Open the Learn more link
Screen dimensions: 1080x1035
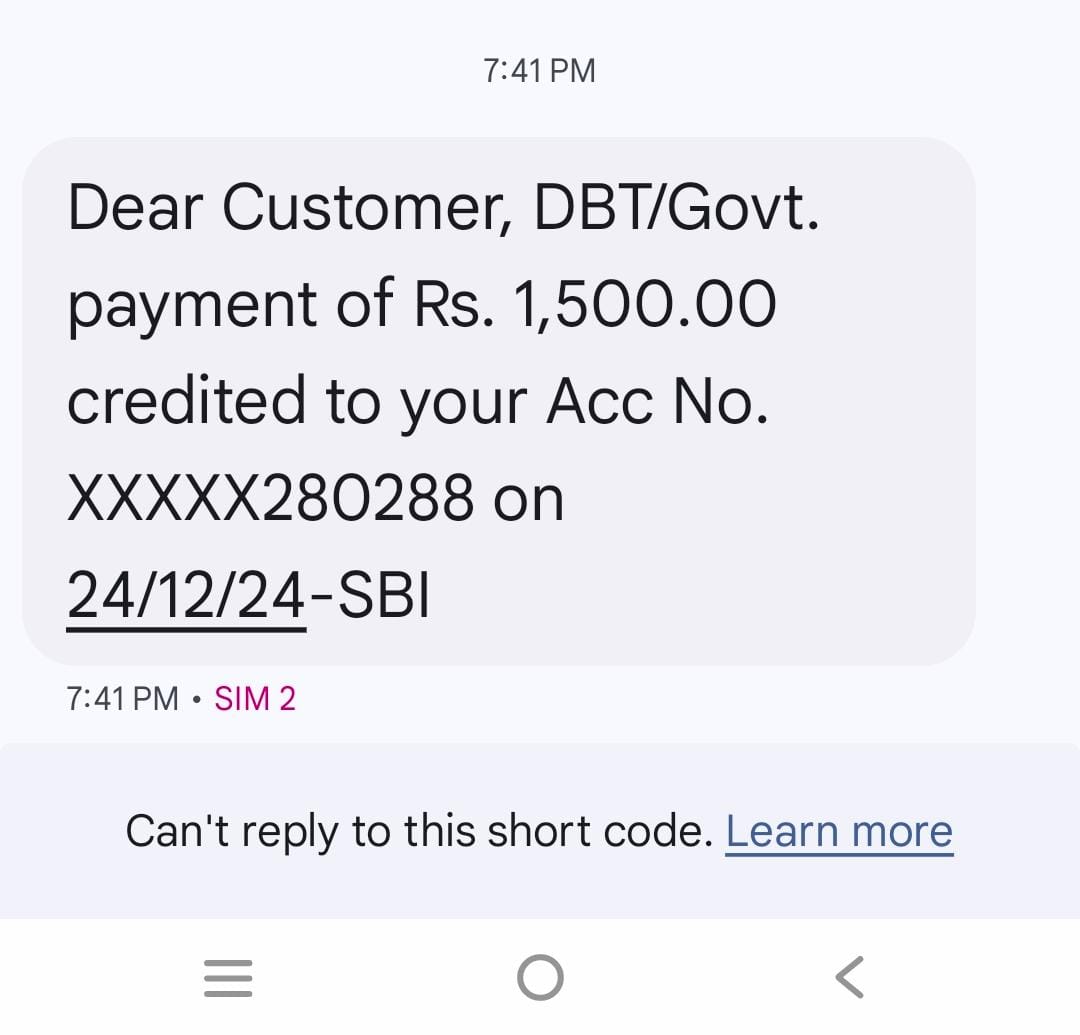(x=839, y=832)
